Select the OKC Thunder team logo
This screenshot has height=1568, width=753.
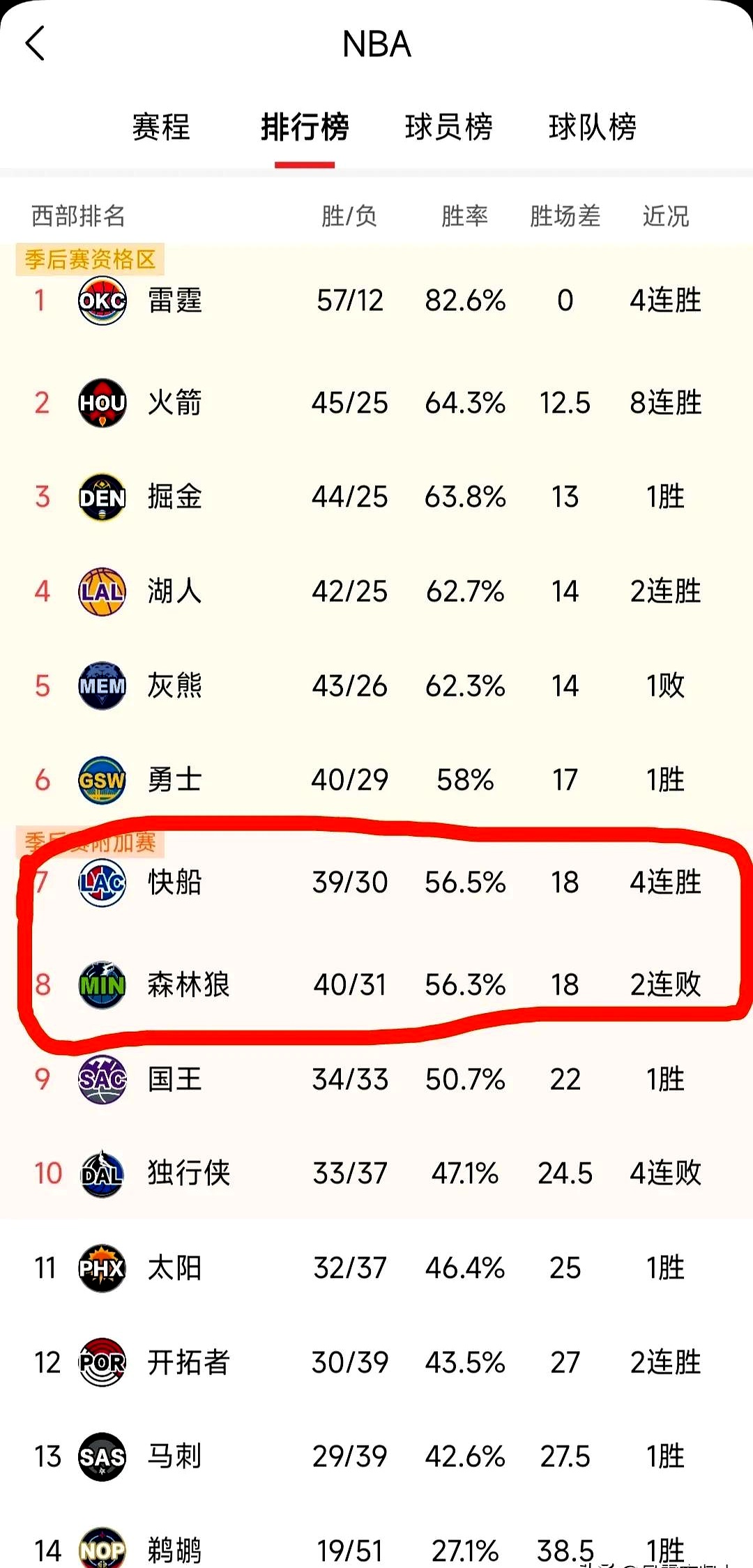pyautogui.click(x=102, y=300)
